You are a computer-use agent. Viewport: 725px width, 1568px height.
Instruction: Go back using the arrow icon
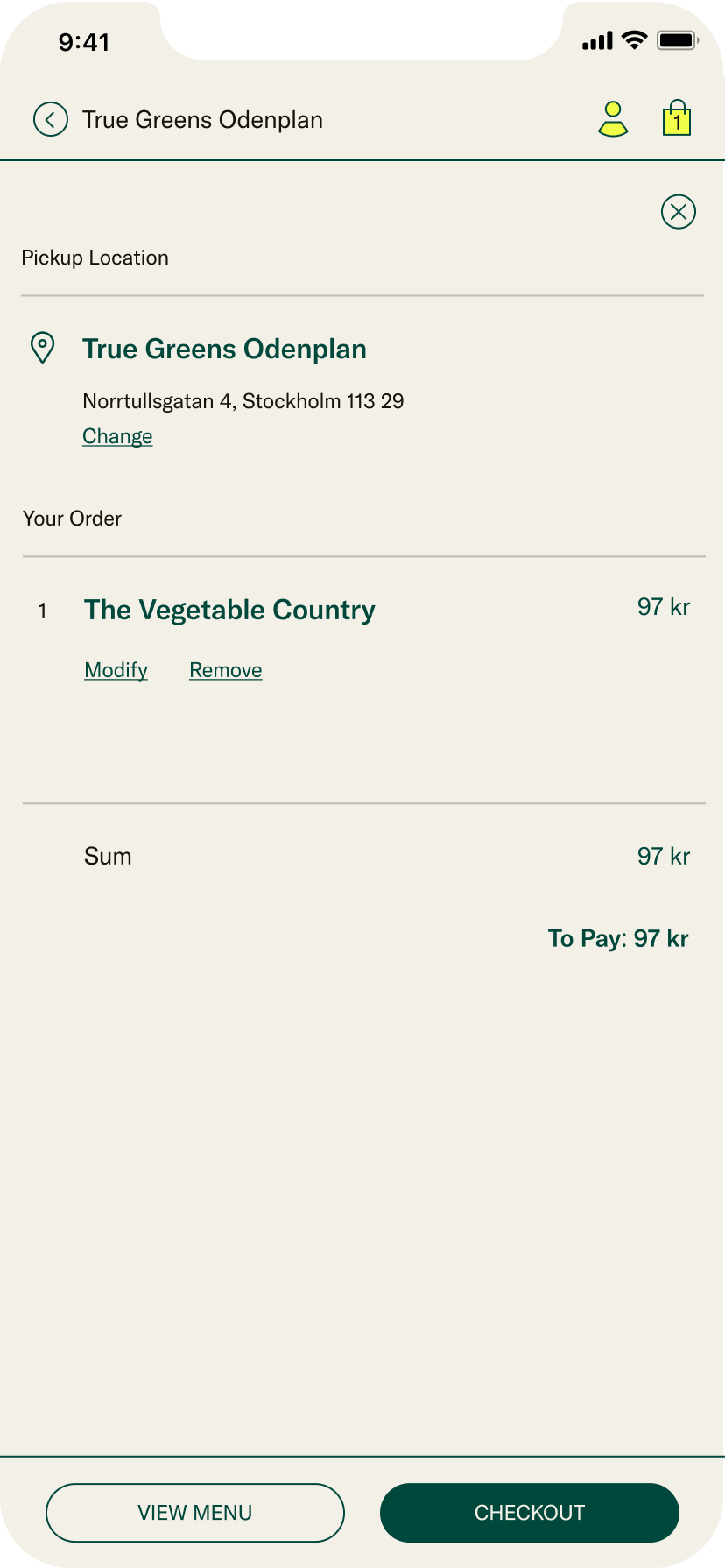coord(51,119)
